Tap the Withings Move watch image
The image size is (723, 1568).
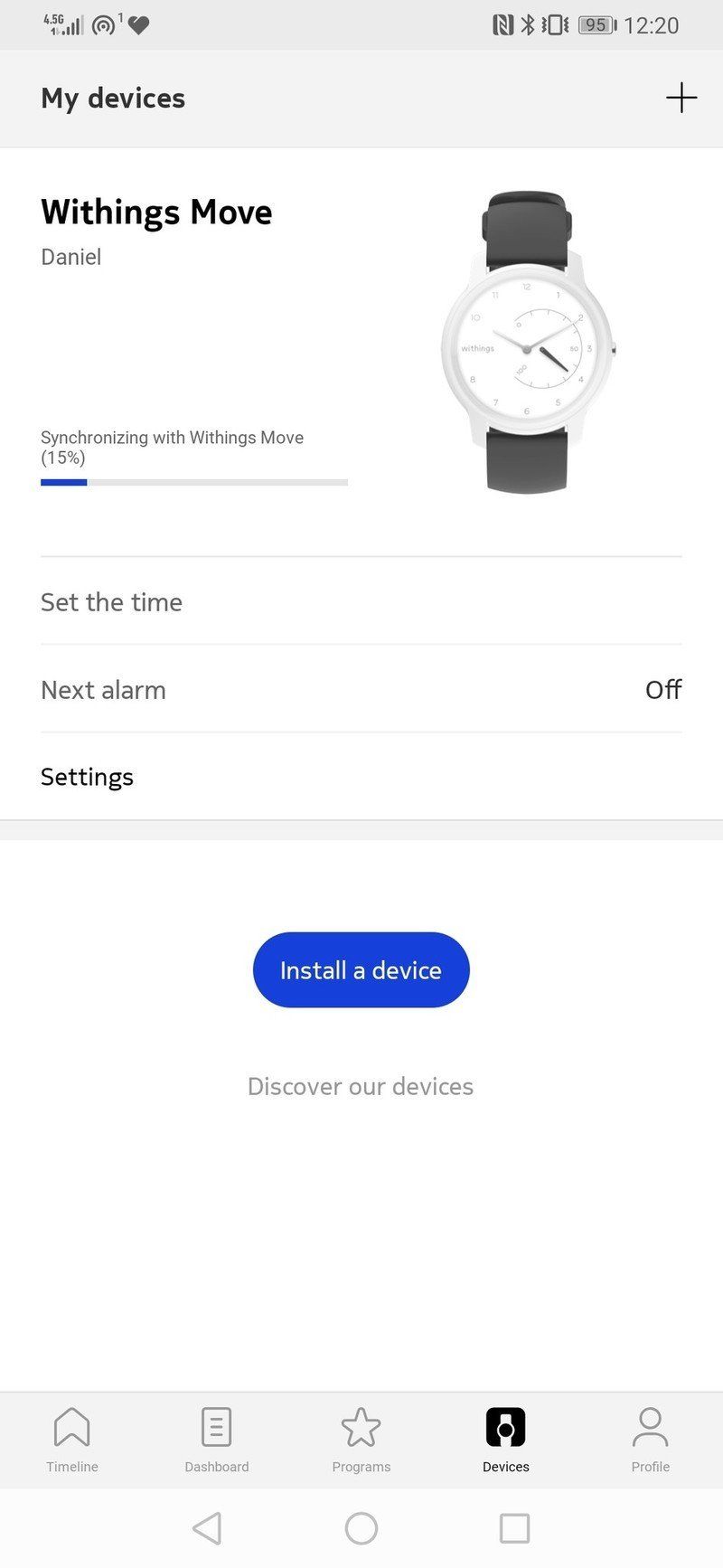[527, 342]
